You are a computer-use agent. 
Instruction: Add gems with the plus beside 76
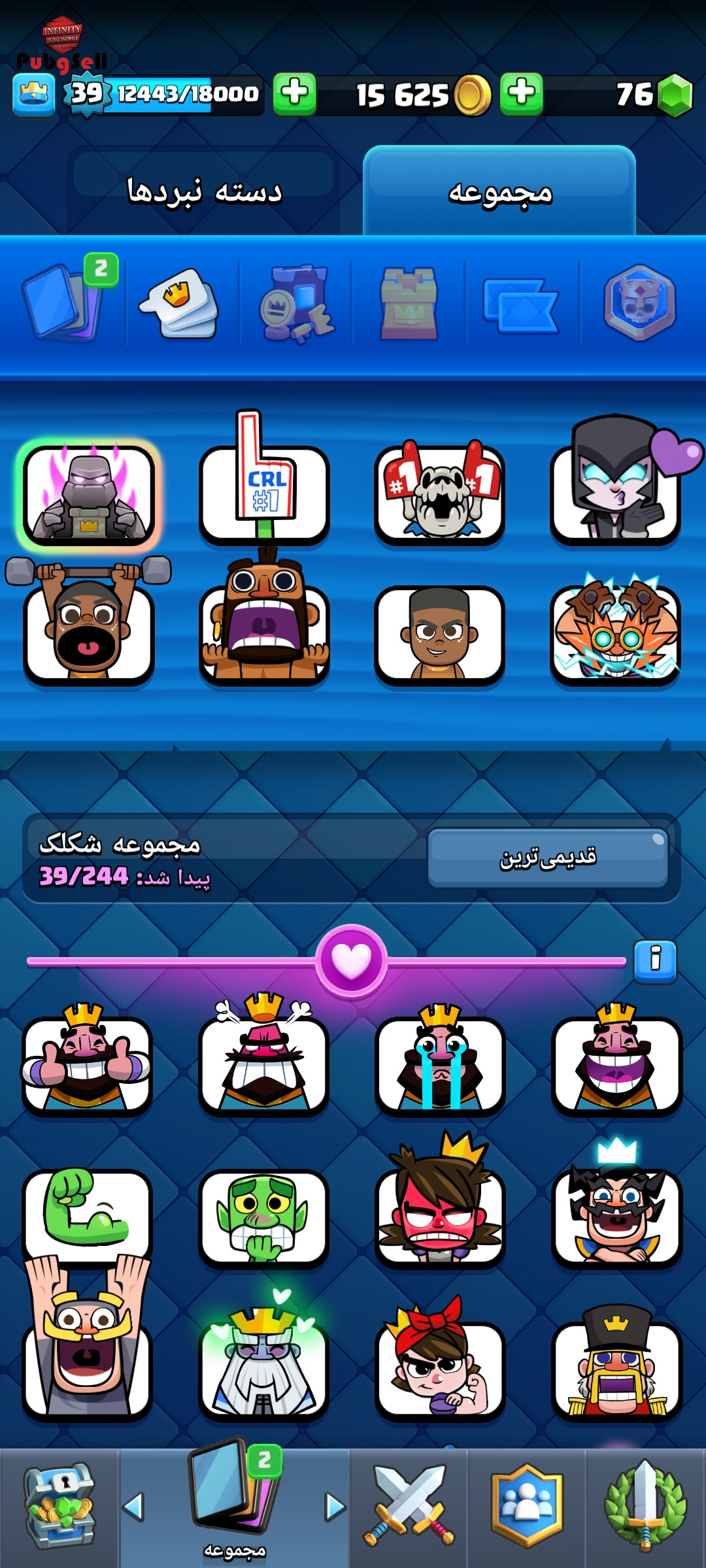click(x=521, y=95)
